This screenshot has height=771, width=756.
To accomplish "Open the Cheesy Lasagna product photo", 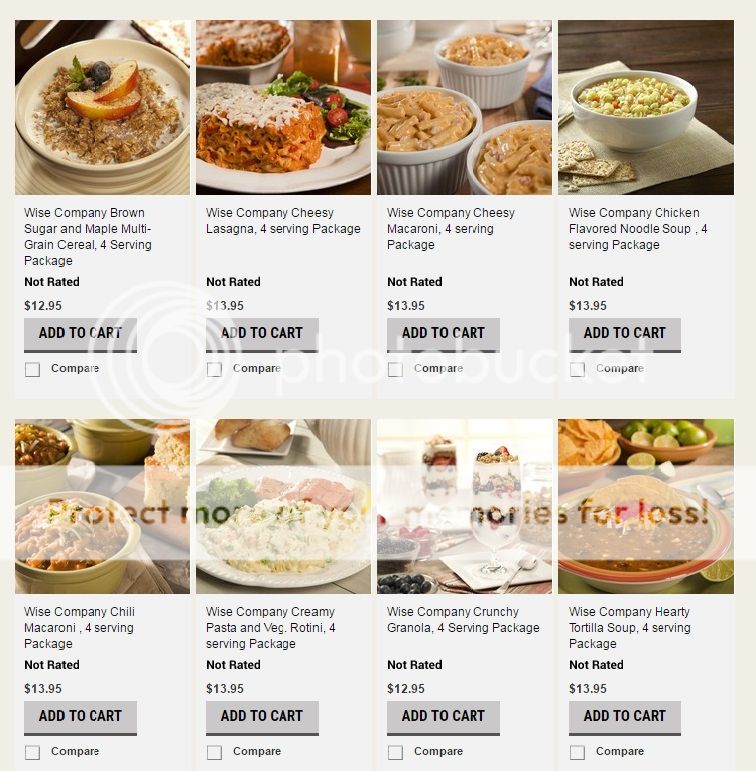I will (283, 107).
